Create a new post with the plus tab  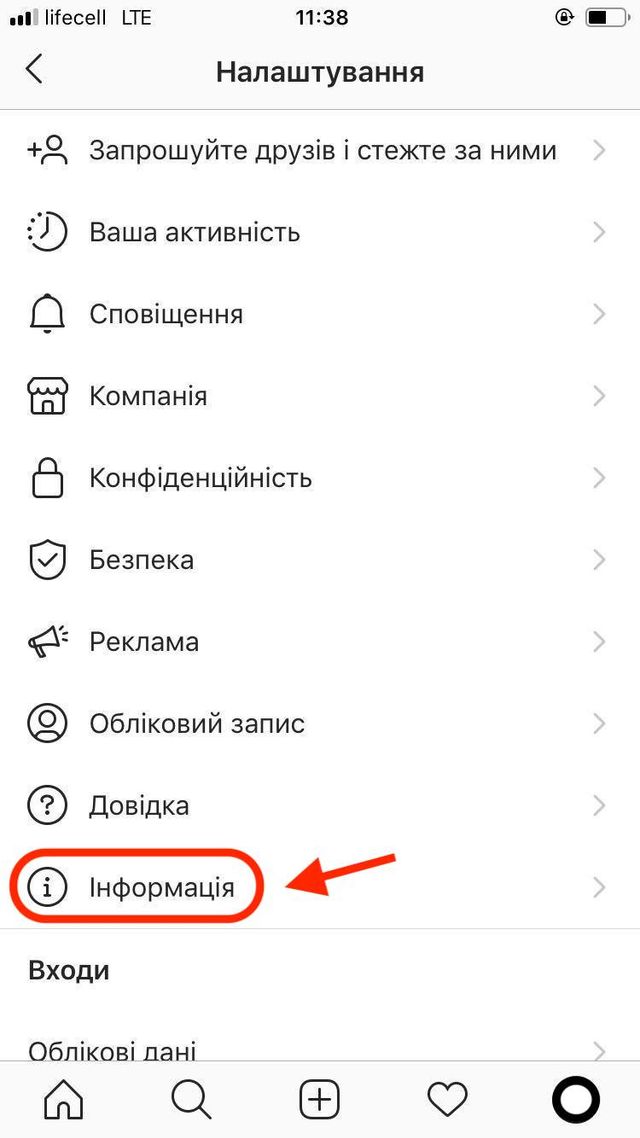pyautogui.click(x=320, y=1101)
